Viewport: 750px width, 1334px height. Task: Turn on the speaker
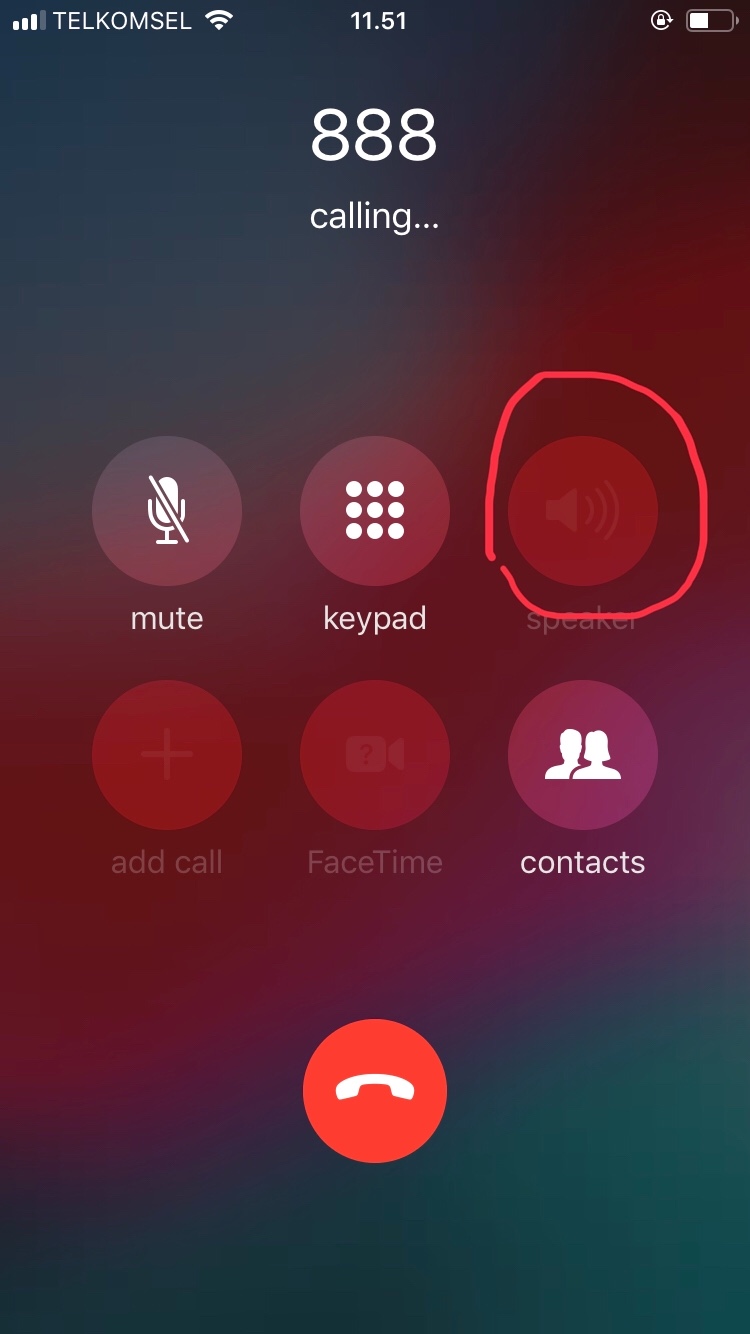[x=583, y=511]
